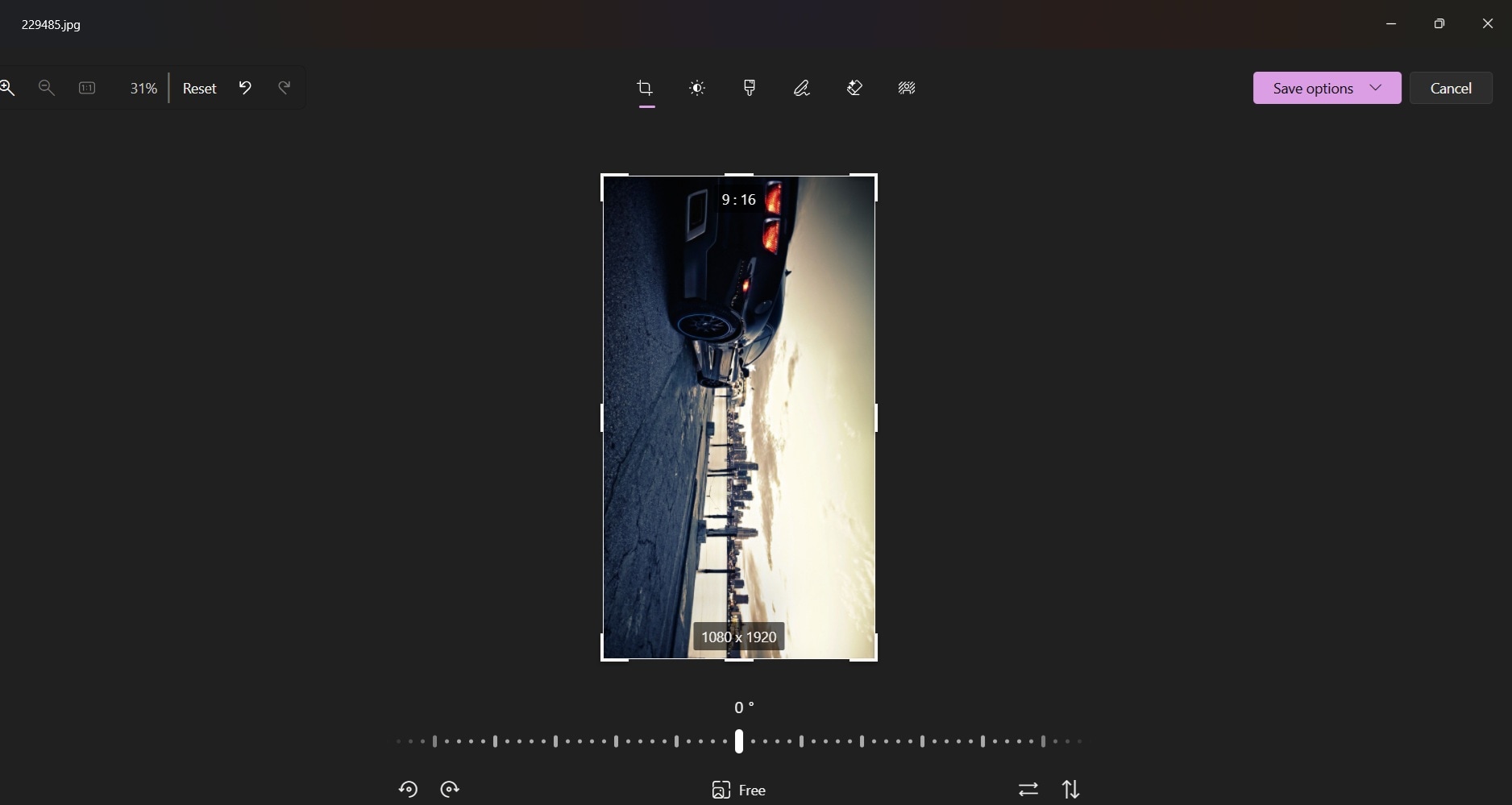Open the brightness adjustment tool
The image size is (1512, 805).
tap(697, 88)
